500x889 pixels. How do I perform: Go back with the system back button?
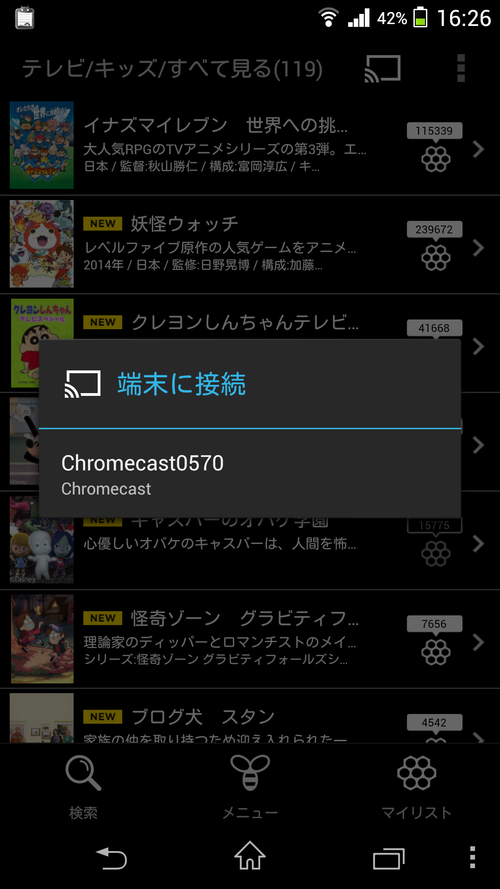112,857
